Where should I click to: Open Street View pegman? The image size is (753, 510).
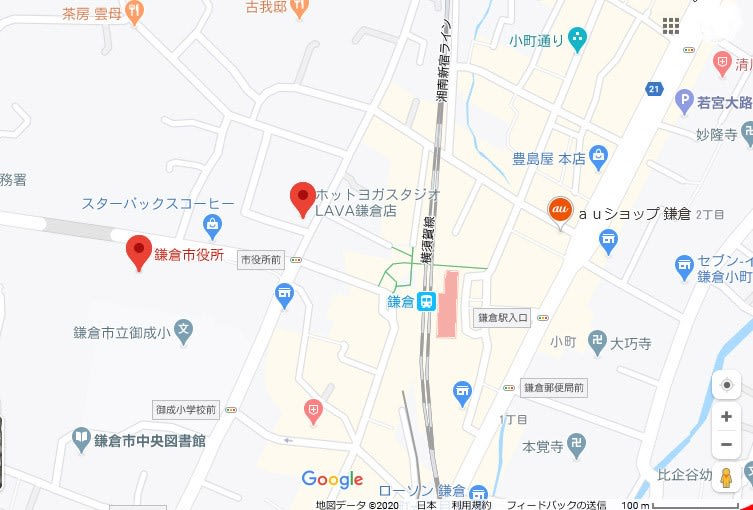point(726,479)
